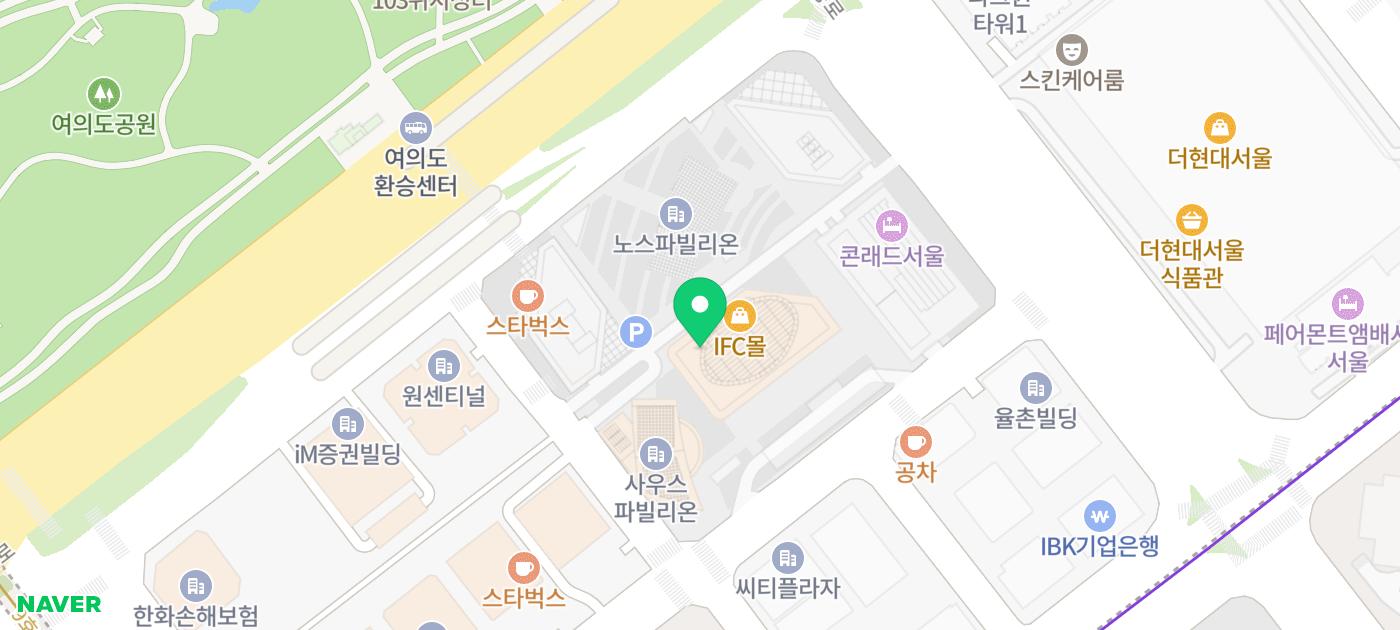Image resolution: width=1400 pixels, height=630 pixels.
Task: Select the 사우스 파빌리온 marker
Action: [x=655, y=454]
